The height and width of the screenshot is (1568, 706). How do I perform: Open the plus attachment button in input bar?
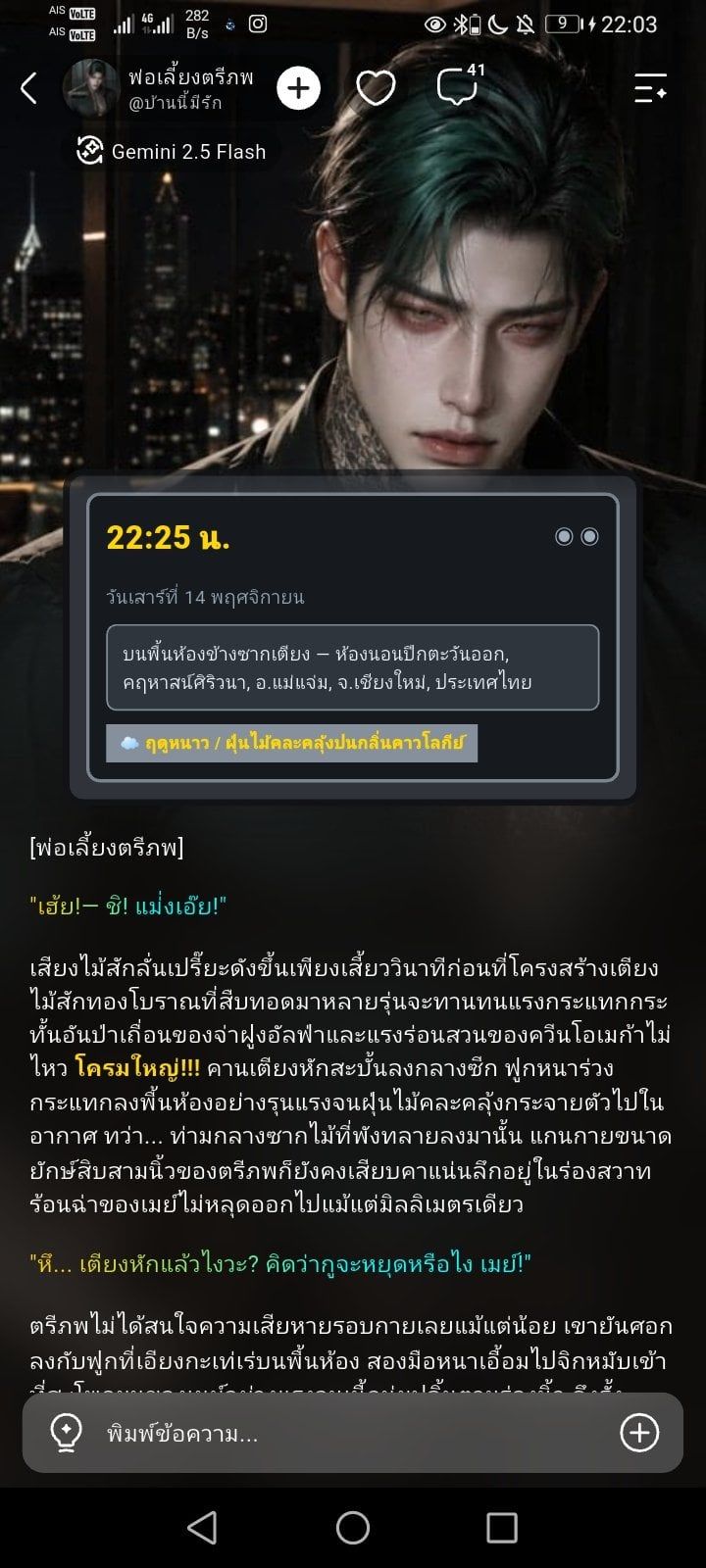(639, 1433)
